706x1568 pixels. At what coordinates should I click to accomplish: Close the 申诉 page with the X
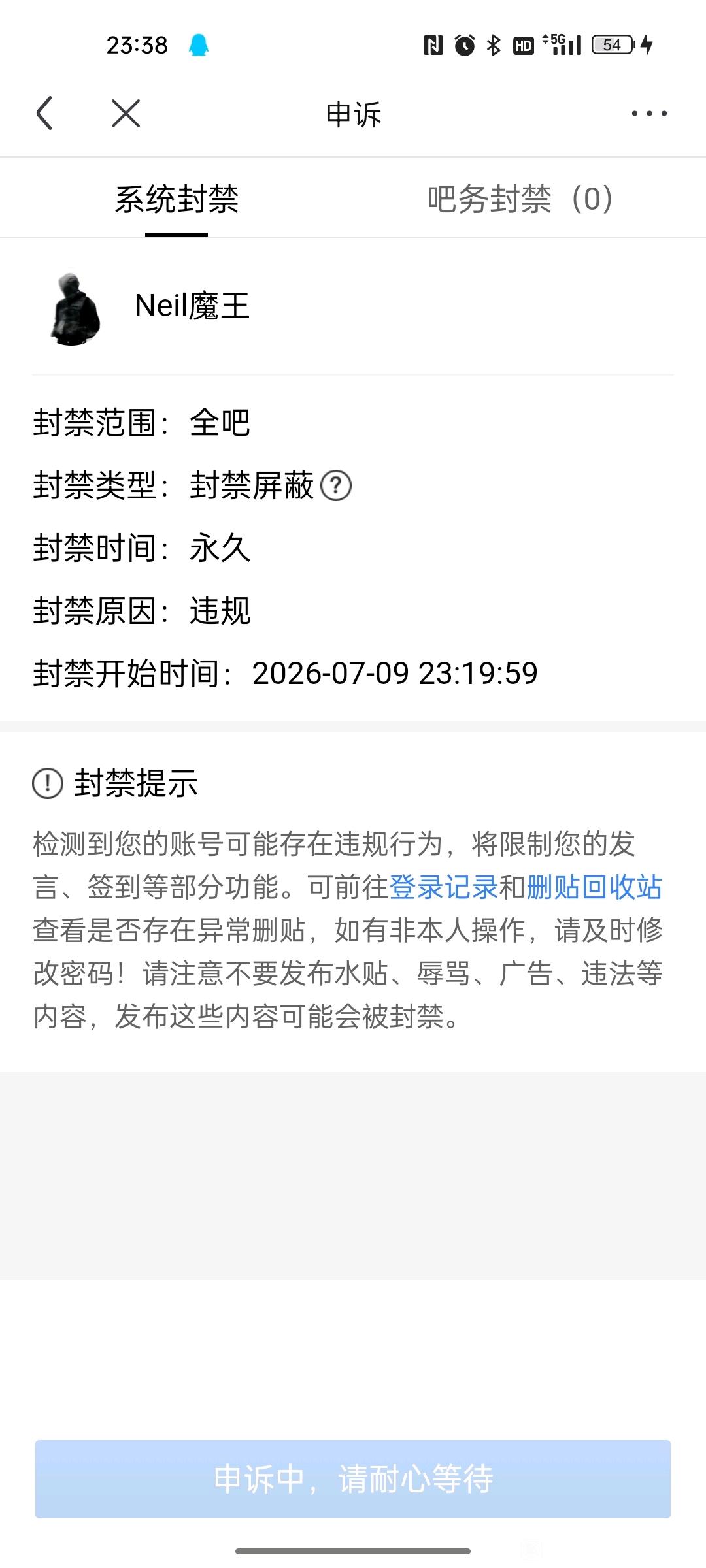[126, 113]
